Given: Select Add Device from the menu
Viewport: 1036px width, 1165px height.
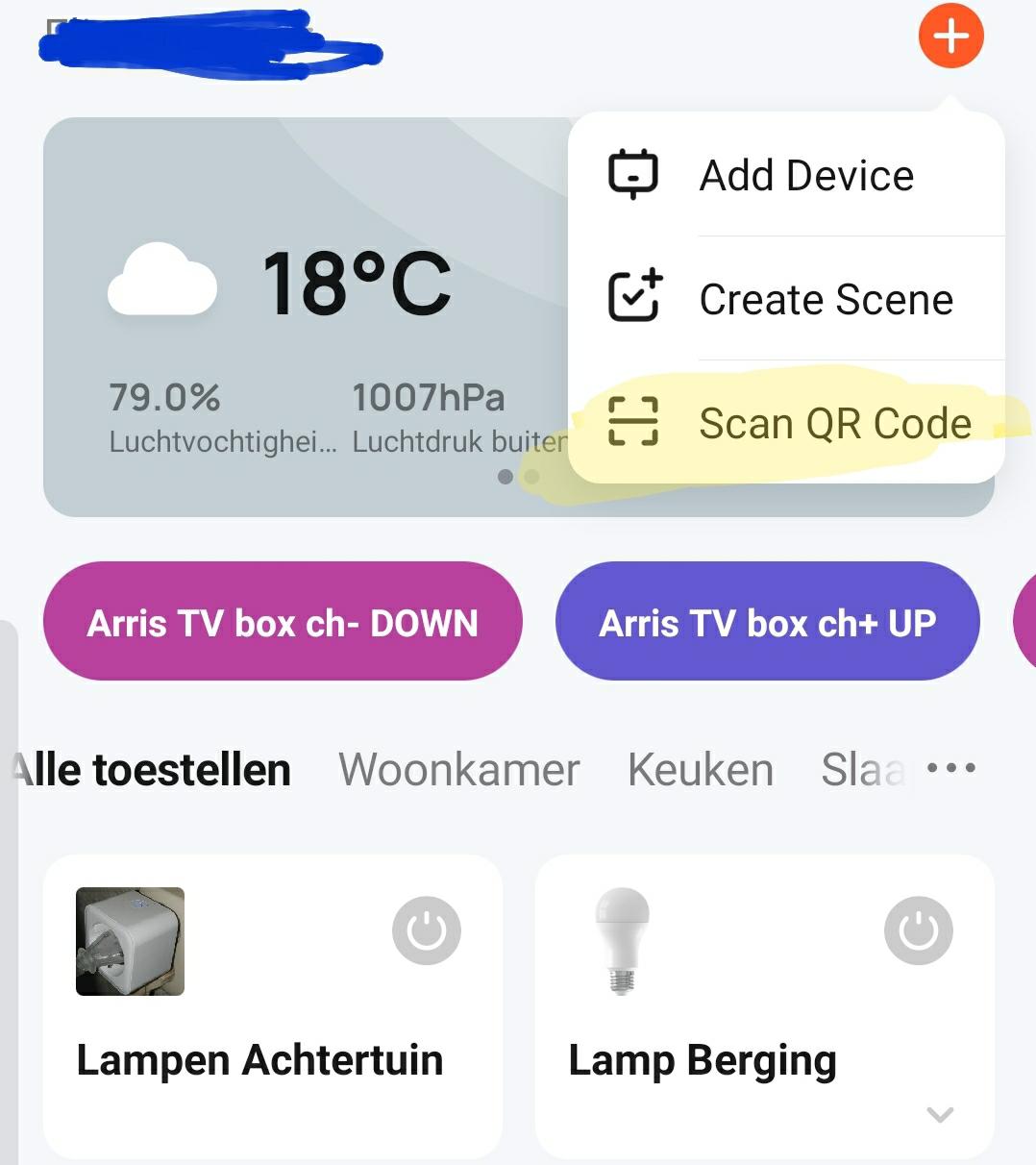Looking at the screenshot, I should pyautogui.click(x=805, y=176).
